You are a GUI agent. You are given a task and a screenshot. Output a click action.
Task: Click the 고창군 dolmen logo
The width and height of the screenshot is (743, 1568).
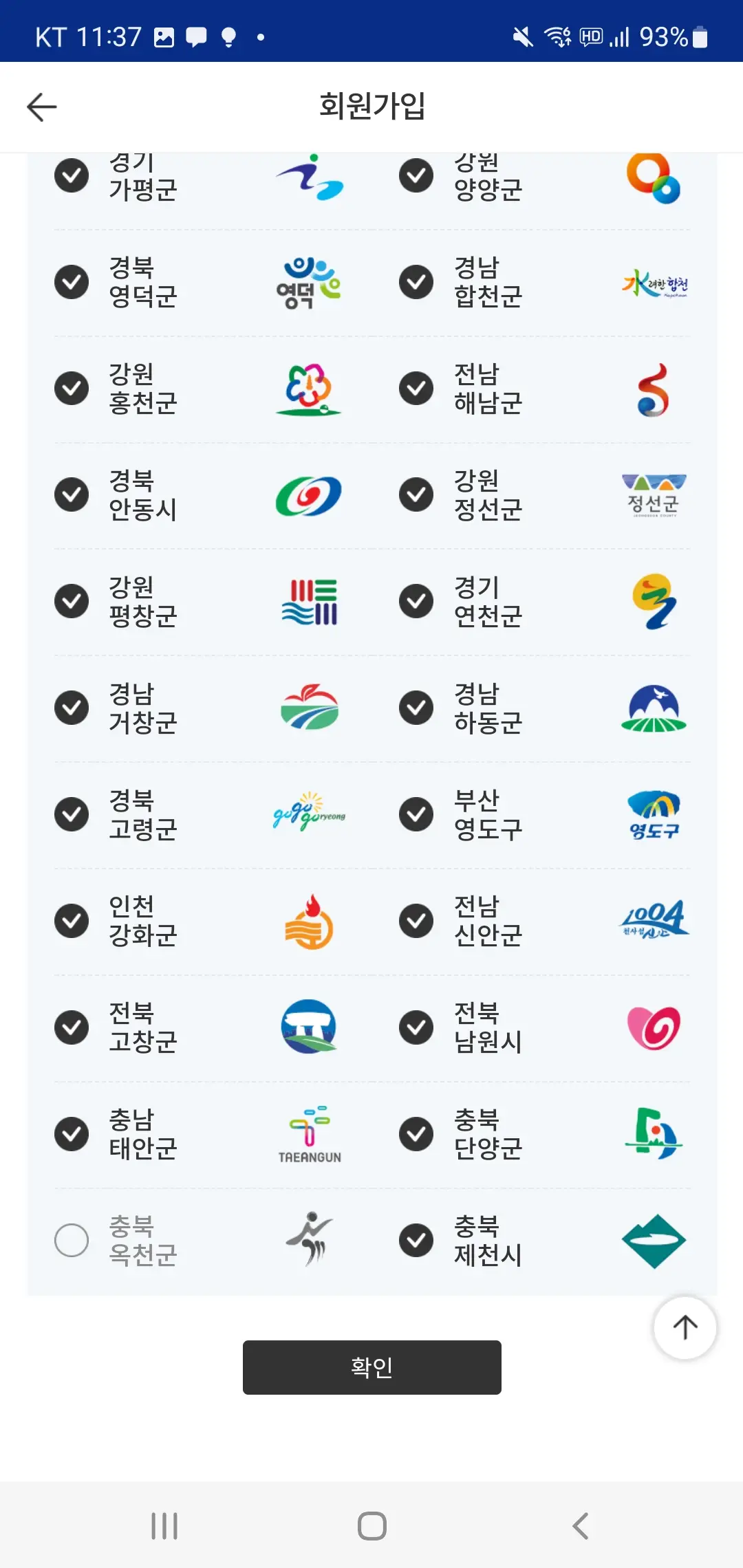coord(310,1027)
